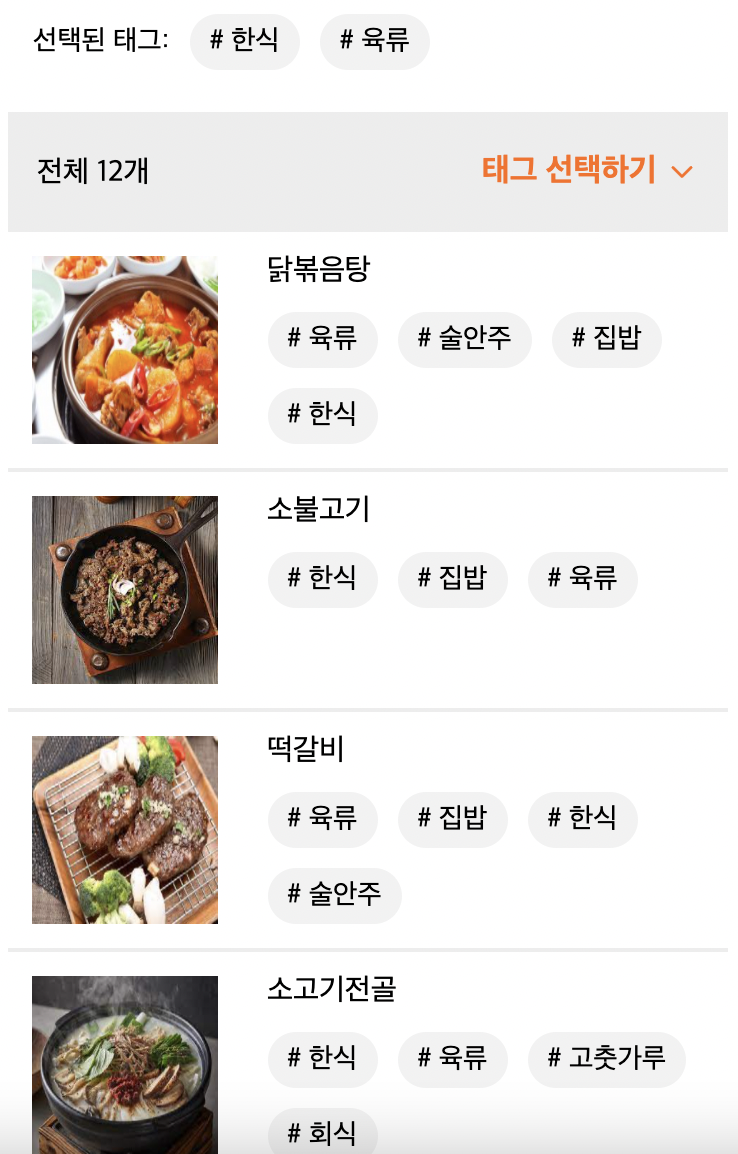Open the 소고기전골 recipe photo
This screenshot has width=738, height=1154.
125,1064
